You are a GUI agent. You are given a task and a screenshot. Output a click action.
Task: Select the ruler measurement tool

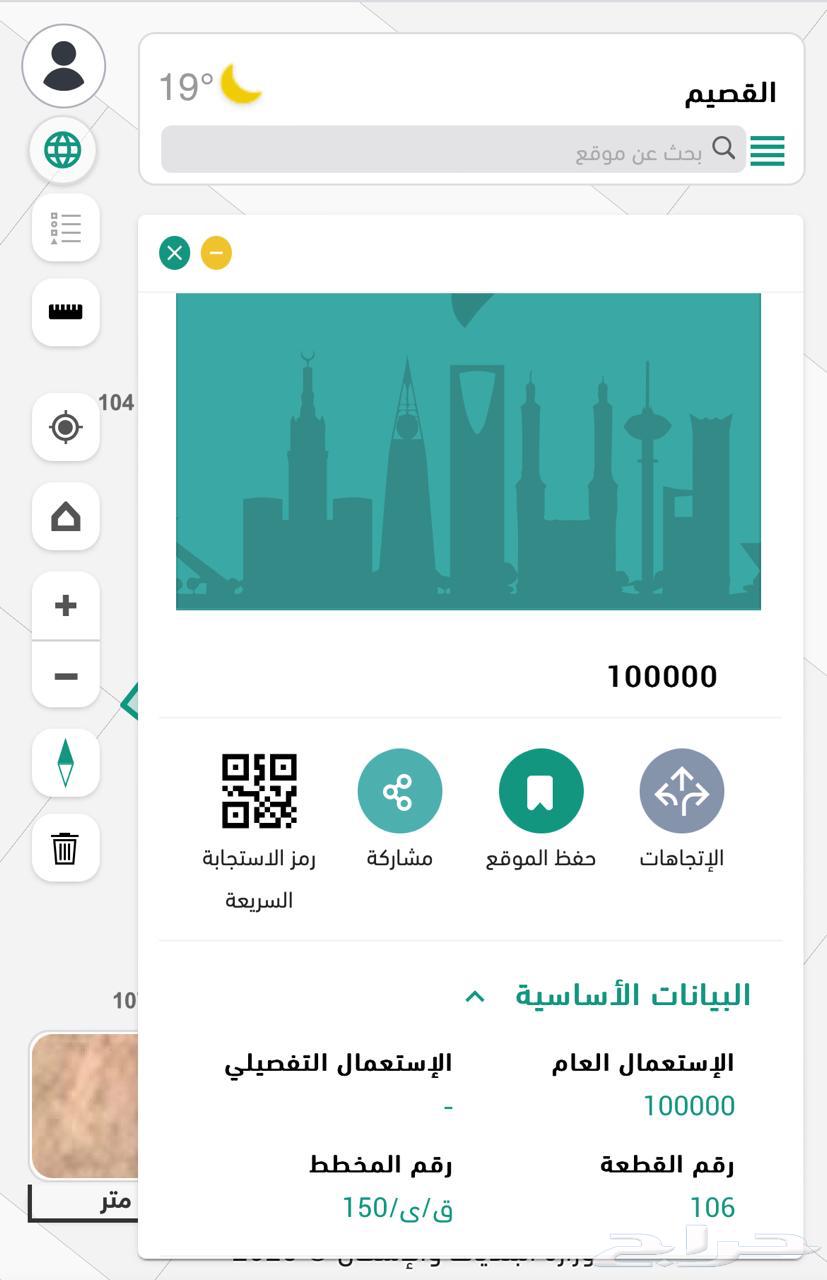[x=65, y=312]
